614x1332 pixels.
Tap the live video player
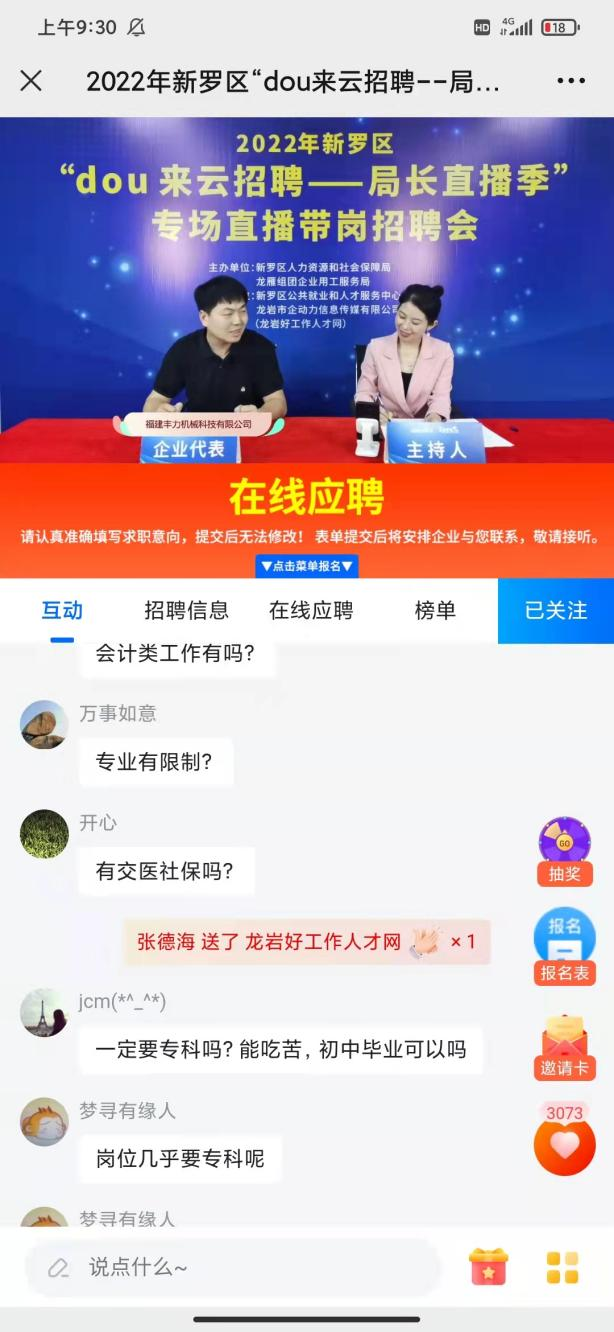click(x=307, y=290)
